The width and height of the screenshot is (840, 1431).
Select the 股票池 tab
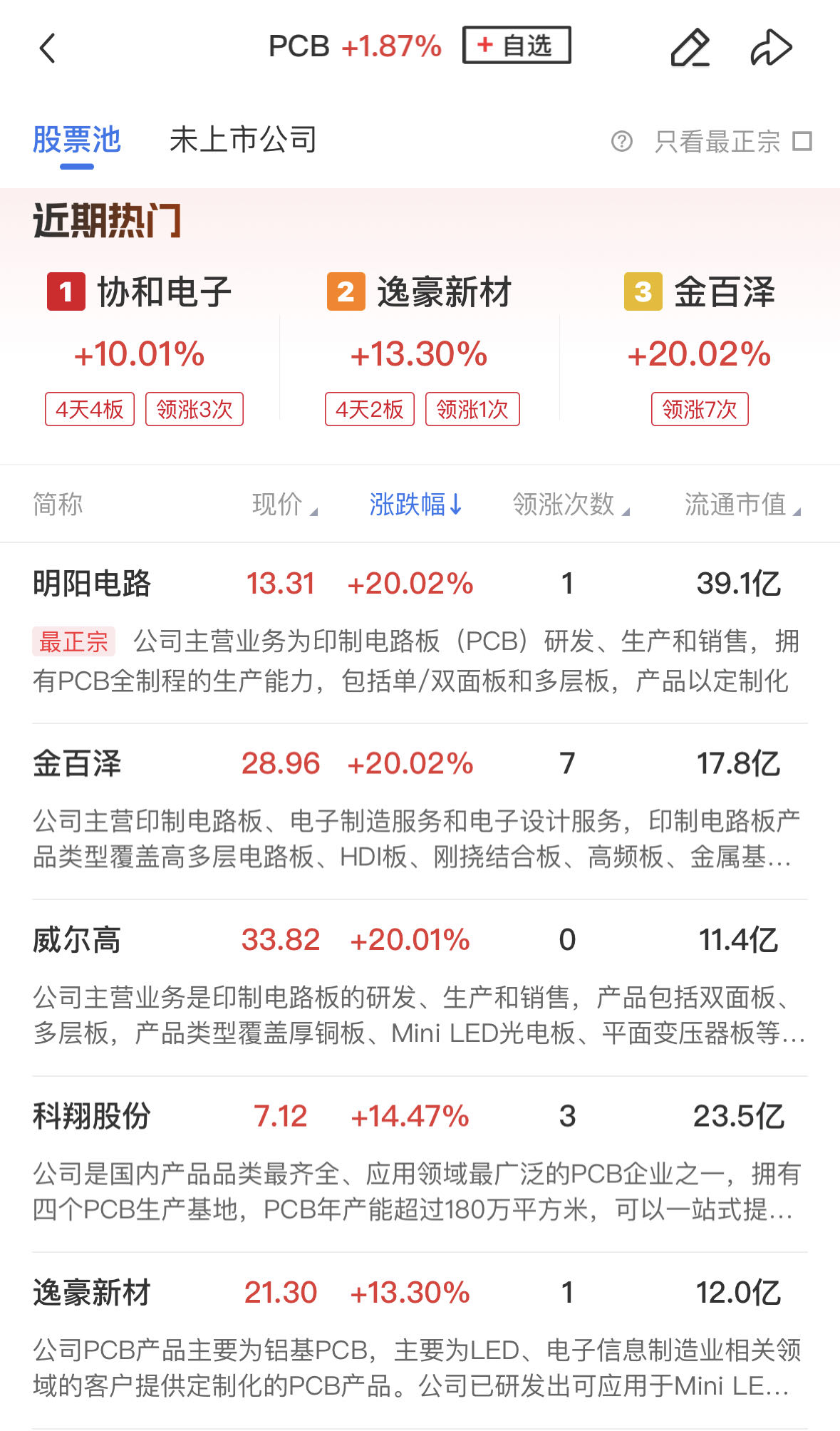[x=77, y=140]
